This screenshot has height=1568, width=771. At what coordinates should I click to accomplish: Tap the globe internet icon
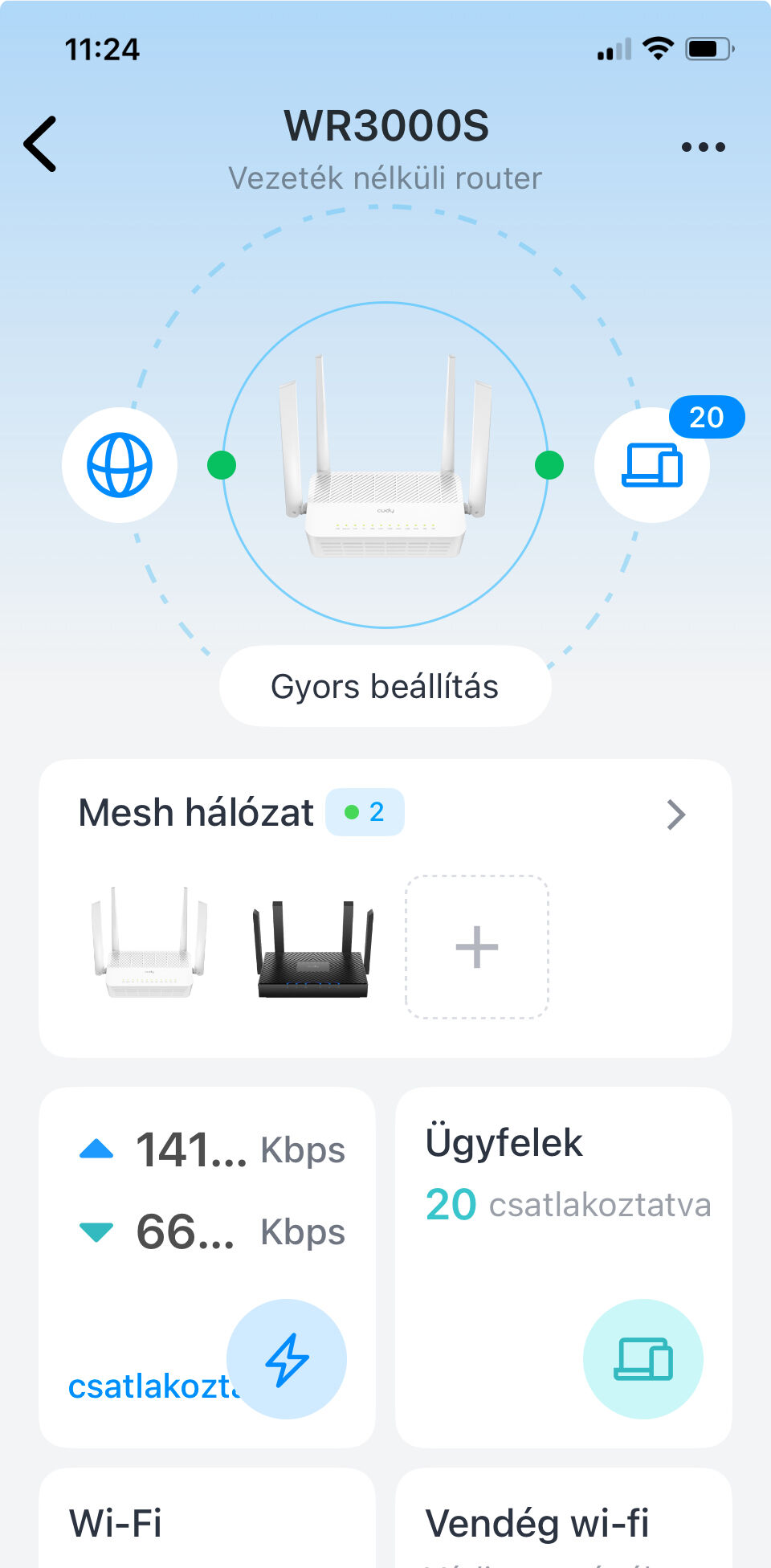[x=120, y=465]
